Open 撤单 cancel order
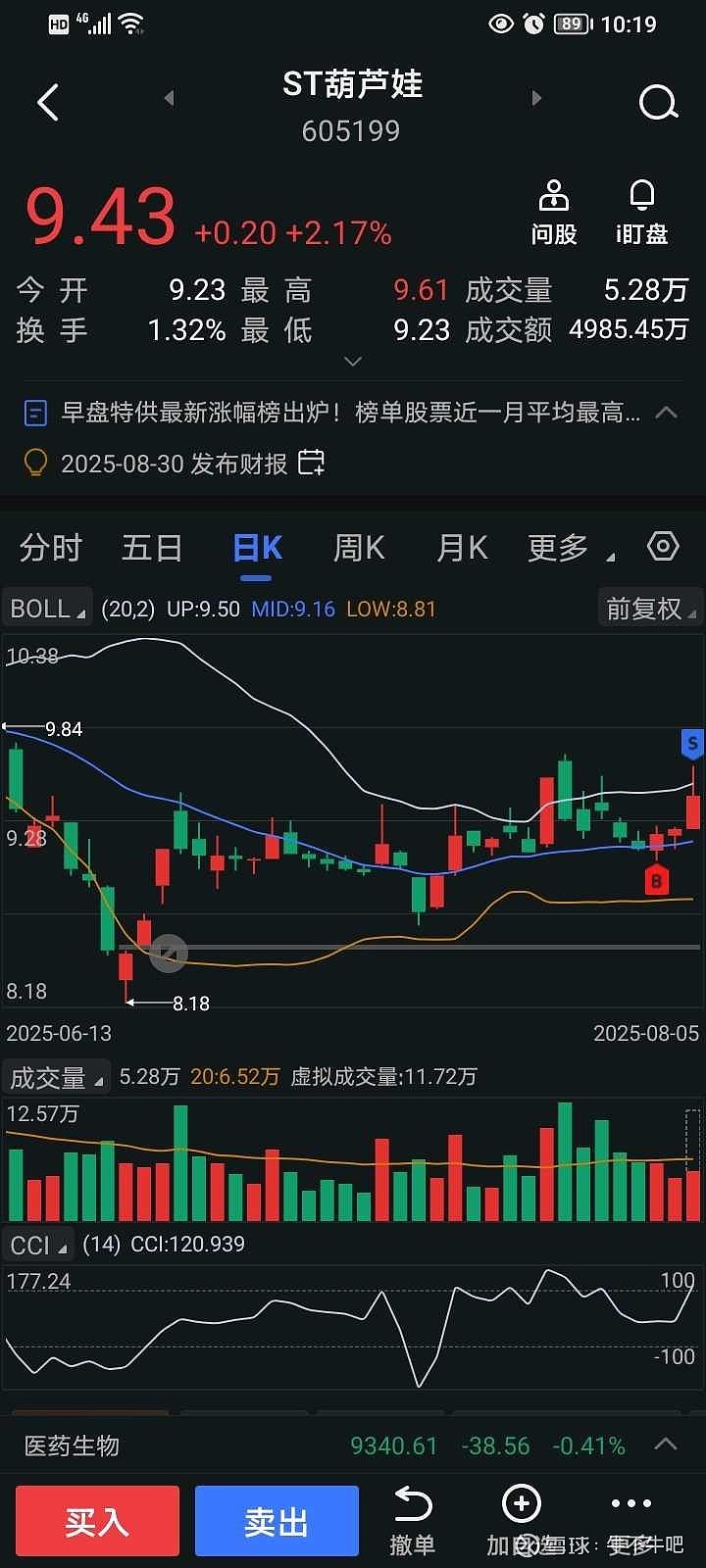This screenshot has width=706, height=1568. (x=412, y=1521)
